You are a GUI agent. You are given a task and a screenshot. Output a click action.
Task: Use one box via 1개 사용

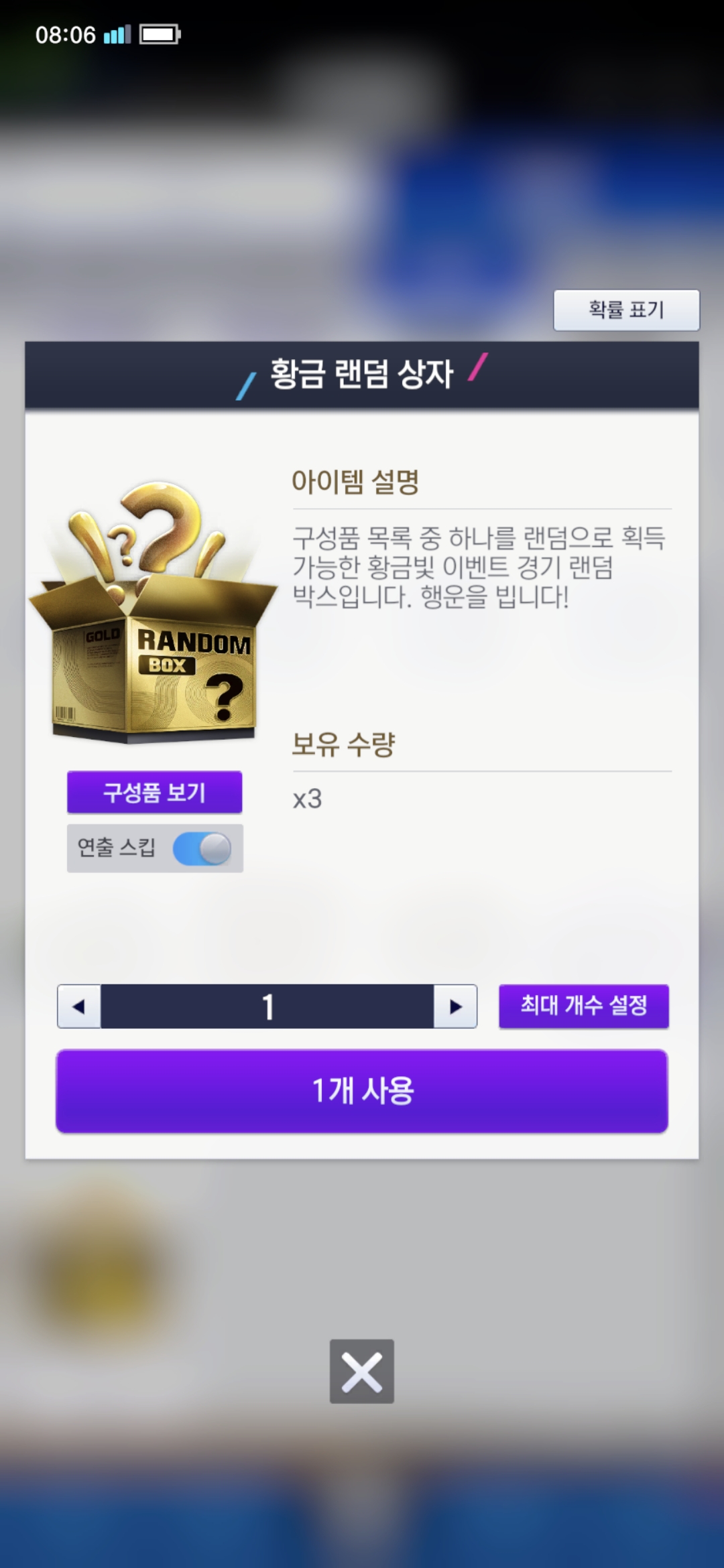pos(362,1091)
